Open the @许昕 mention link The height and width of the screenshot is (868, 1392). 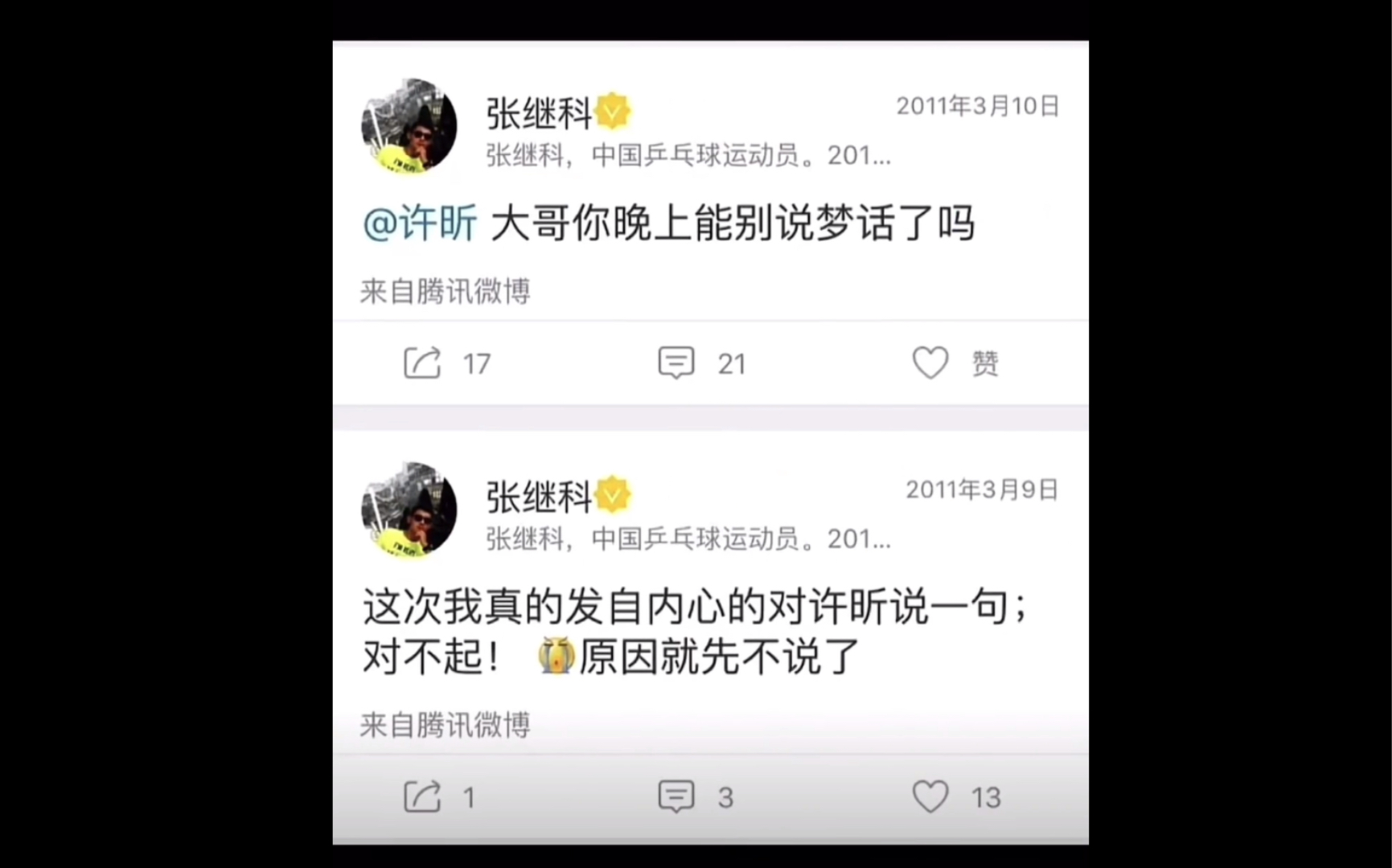pyautogui.click(x=420, y=223)
